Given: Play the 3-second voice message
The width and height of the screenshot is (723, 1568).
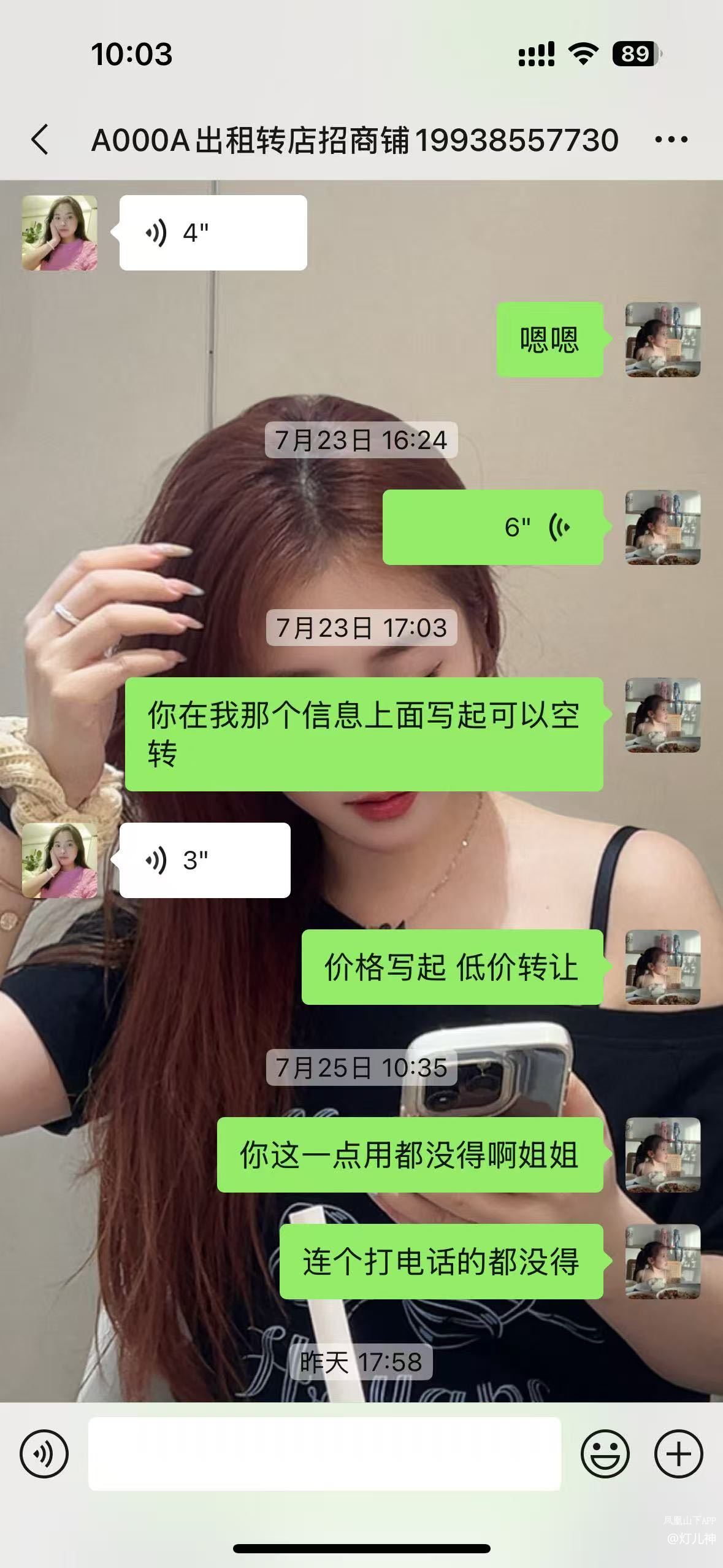Looking at the screenshot, I should [204, 860].
